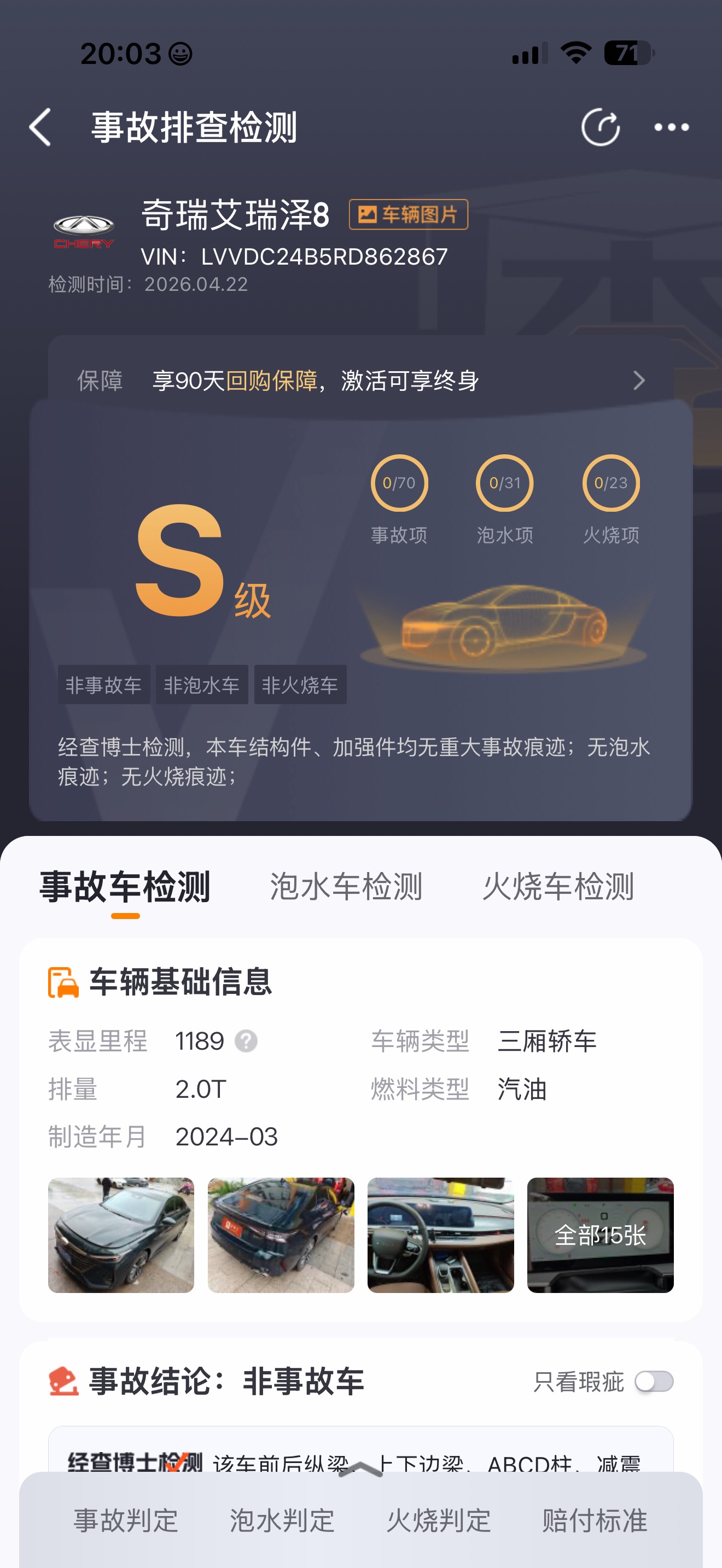This screenshot has height=1568, width=722.
Task: Select the 非事故车 tag
Action: click(x=103, y=684)
